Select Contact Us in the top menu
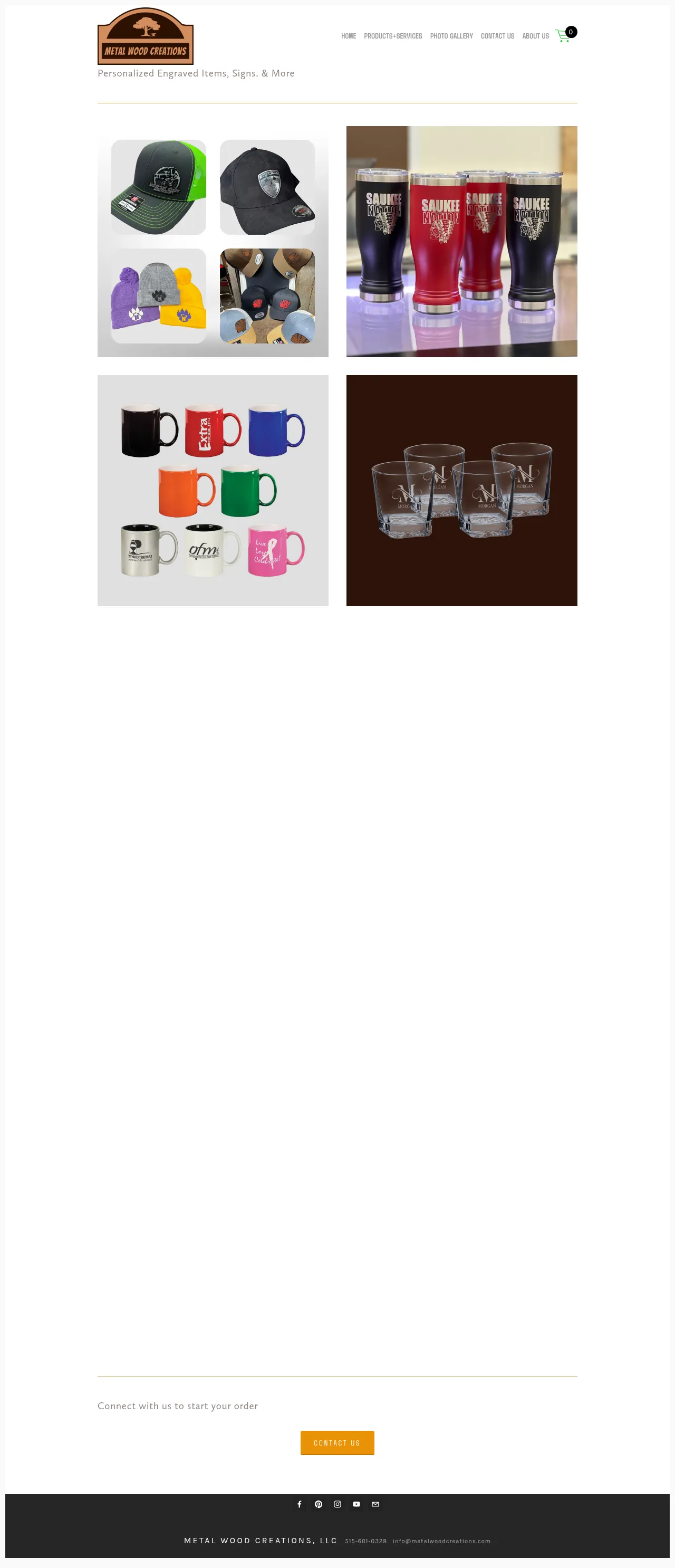Image resolution: width=675 pixels, height=1568 pixels. [497, 36]
